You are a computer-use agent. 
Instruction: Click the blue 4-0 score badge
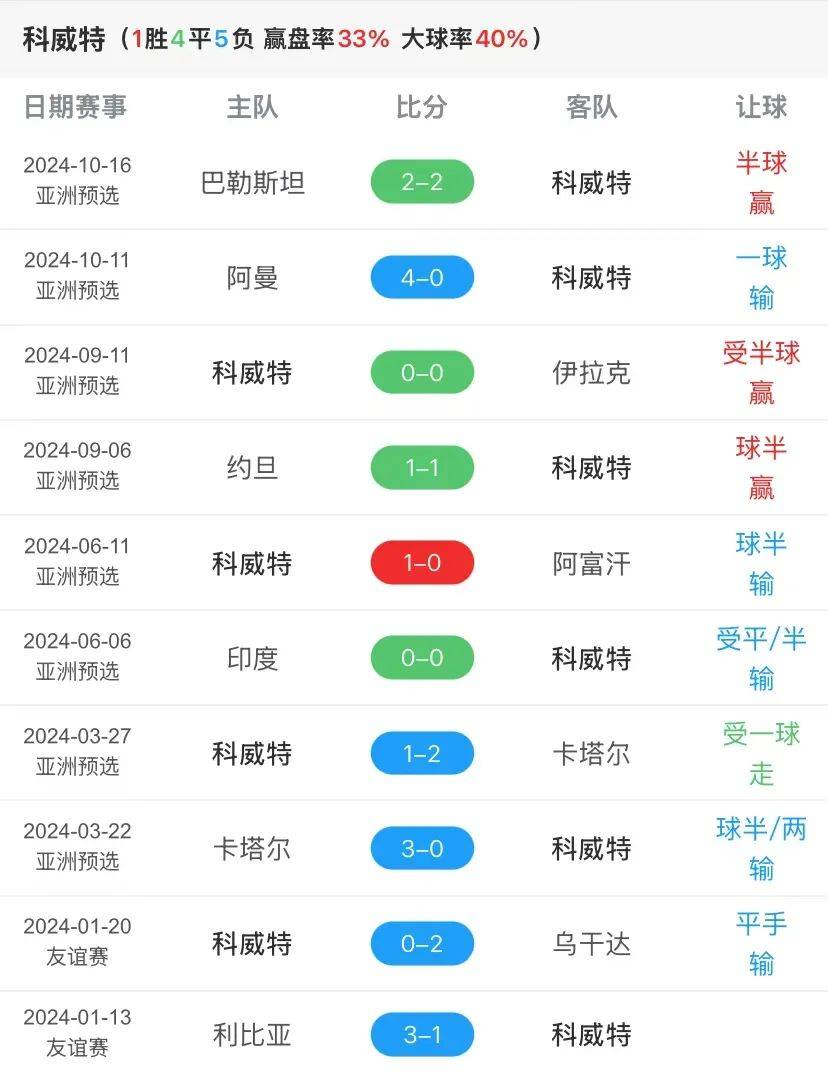click(x=421, y=277)
